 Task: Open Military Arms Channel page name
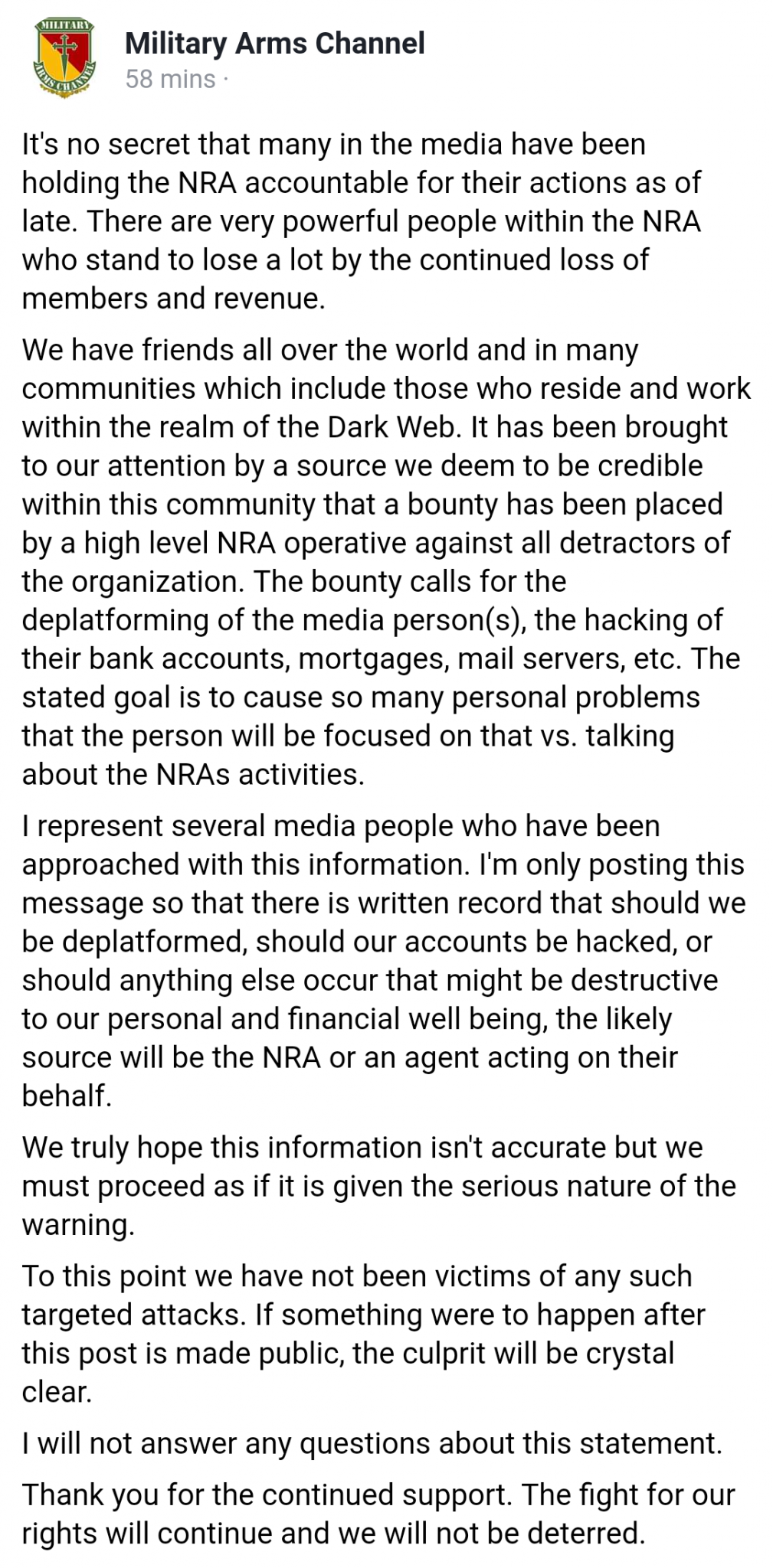click(274, 44)
